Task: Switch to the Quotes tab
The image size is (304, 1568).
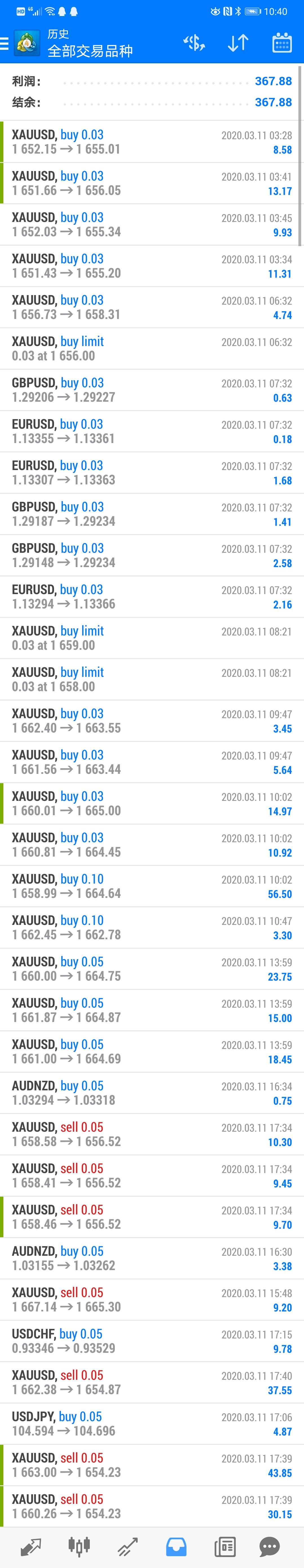Action: point(30,1546)
